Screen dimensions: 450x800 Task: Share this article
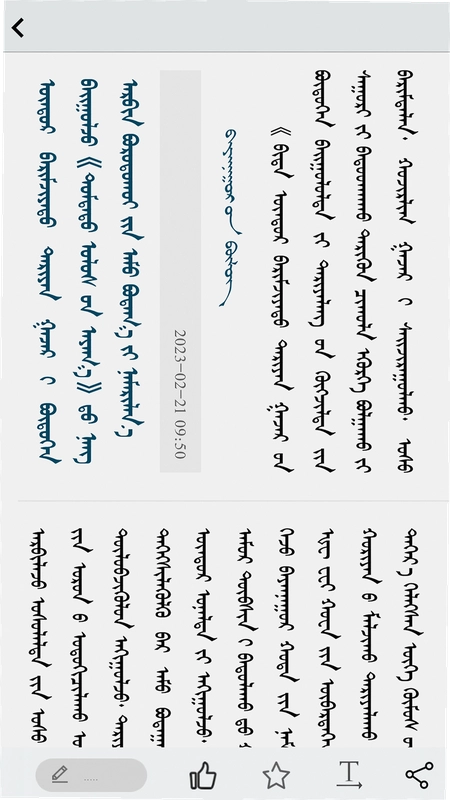click(x=419, y=775)
